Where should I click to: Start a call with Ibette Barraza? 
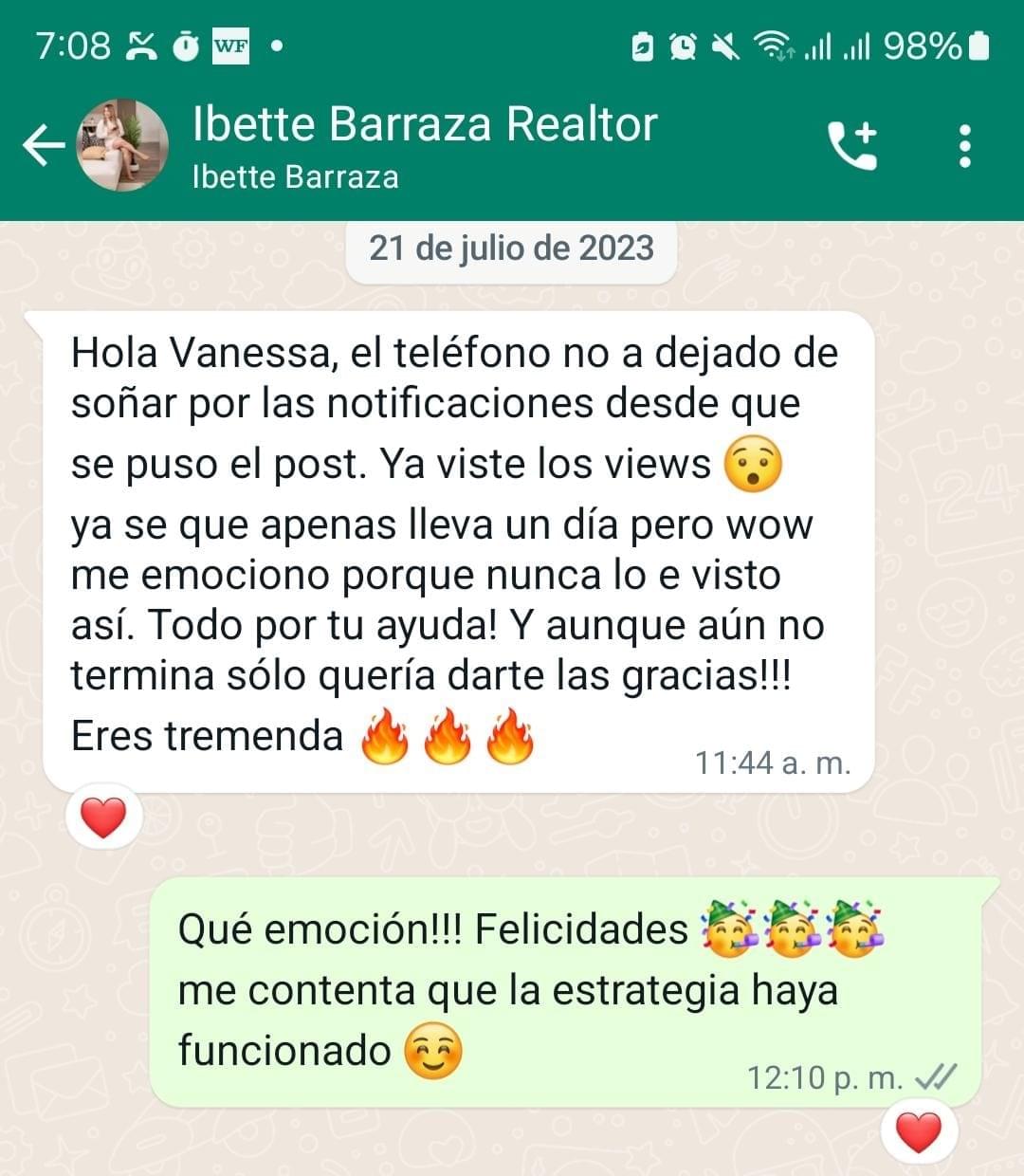[x=852, y=146]
